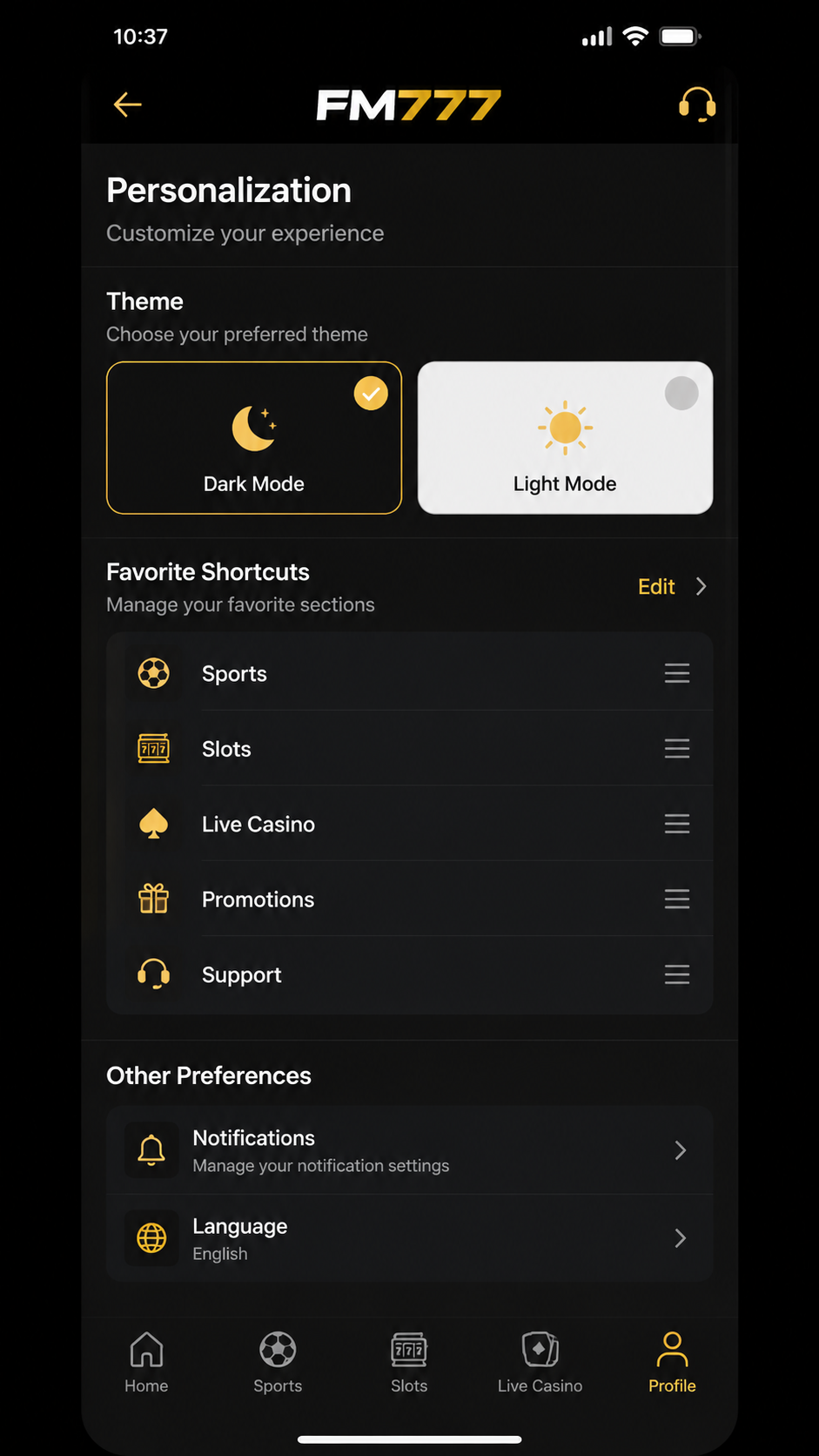819x1456 pixels.
Task: Open Notifications settings
Action: (x=410, y=1150)
